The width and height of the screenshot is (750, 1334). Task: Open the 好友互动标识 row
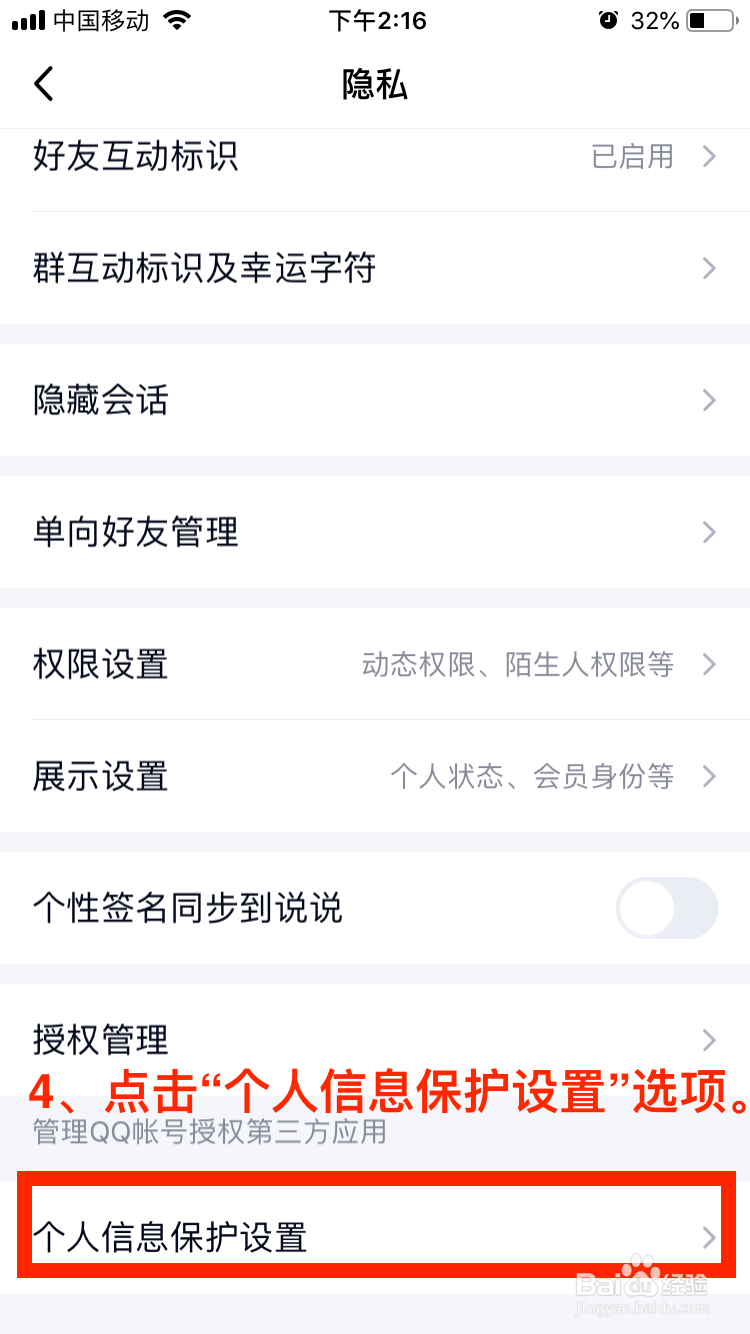(x=300, y=156)
